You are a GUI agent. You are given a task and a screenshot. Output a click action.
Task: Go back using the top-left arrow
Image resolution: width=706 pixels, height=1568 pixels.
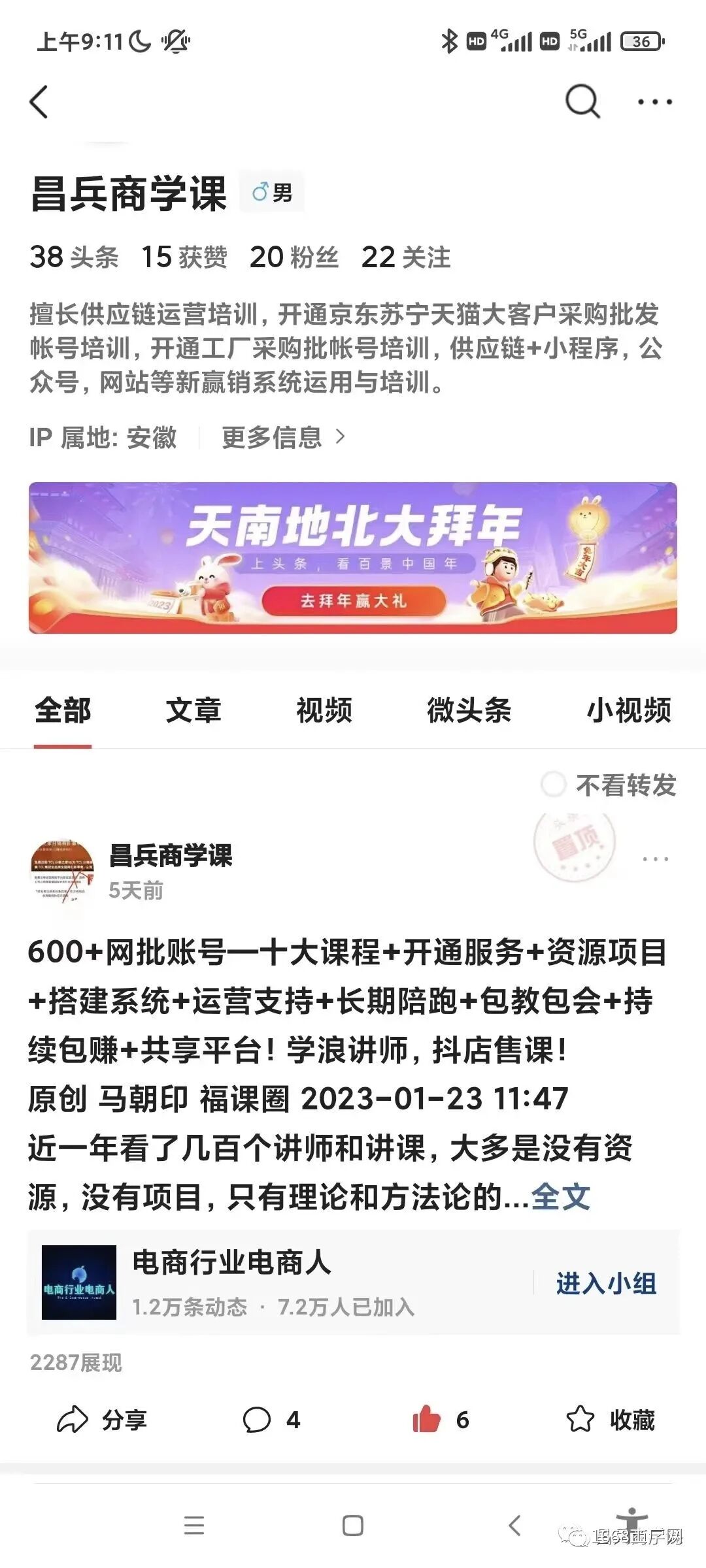tap(39, 102)
